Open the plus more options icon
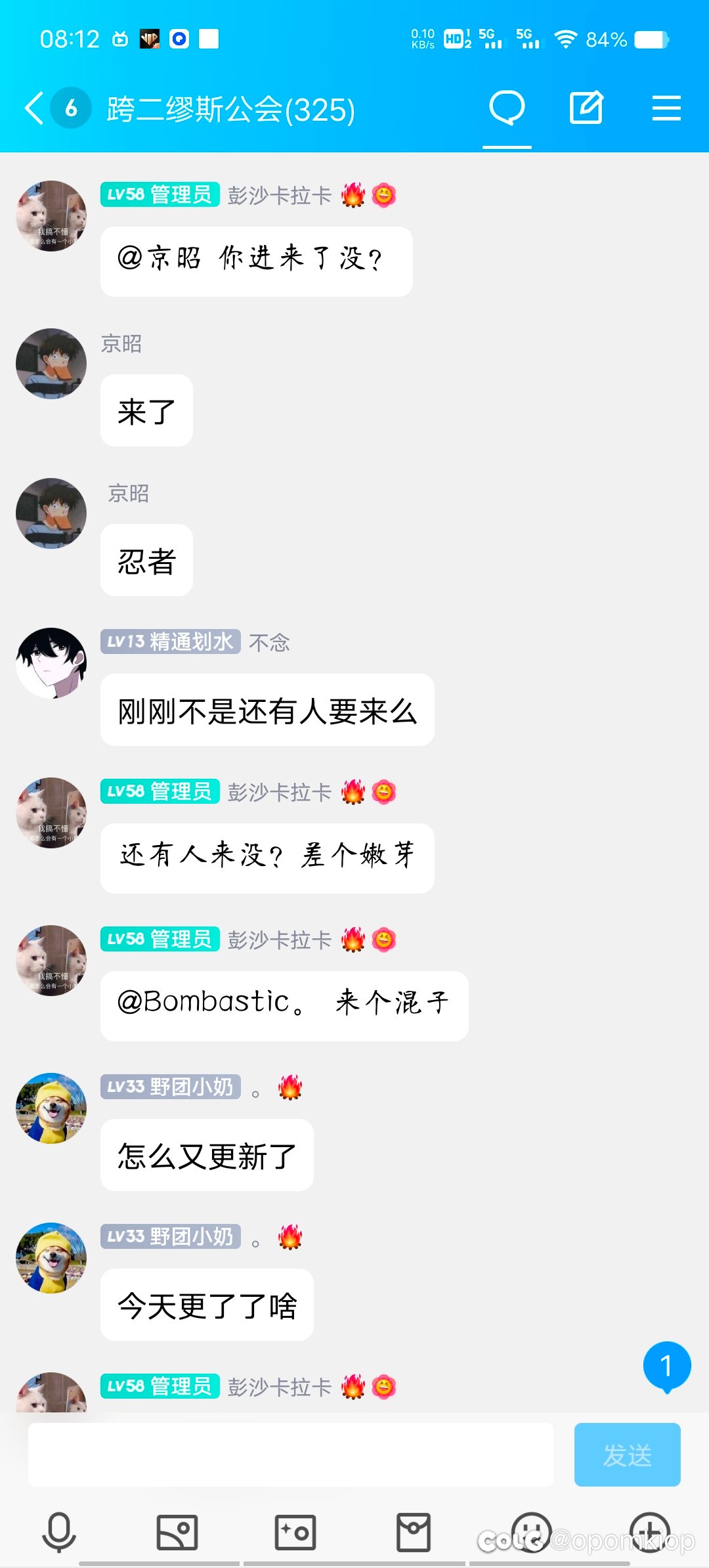The height and width of the screenshot is (1568, 709). [x=650, y=1532]
